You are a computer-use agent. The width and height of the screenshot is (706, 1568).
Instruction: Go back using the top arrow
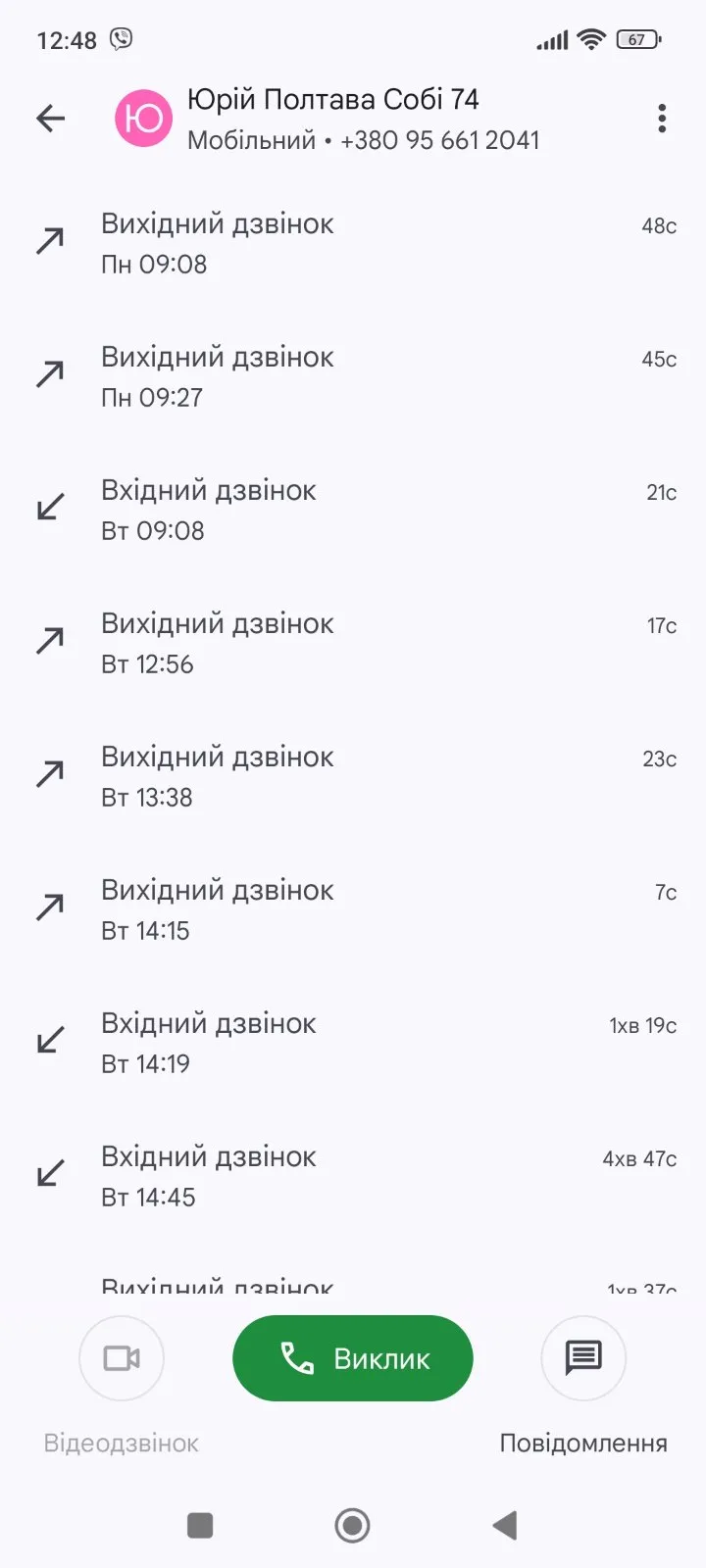point(50,119)
